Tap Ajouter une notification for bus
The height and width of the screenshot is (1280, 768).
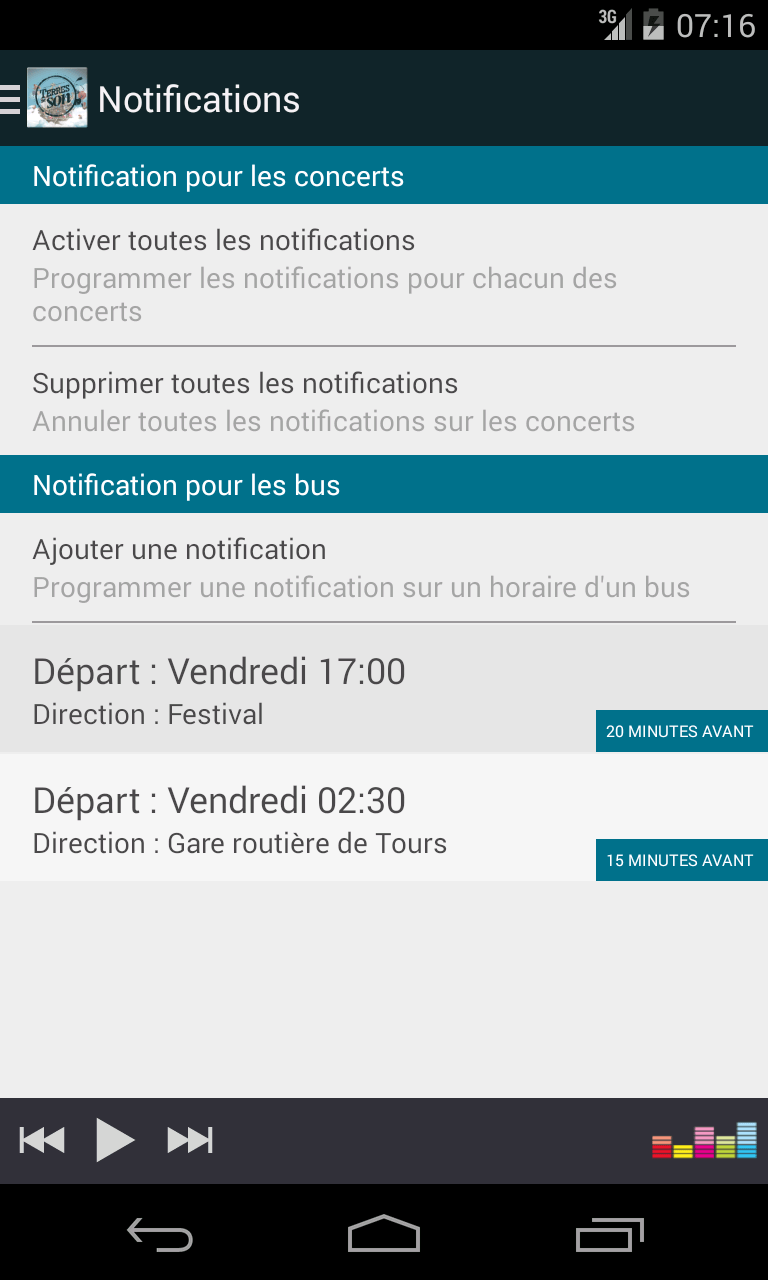384,568
